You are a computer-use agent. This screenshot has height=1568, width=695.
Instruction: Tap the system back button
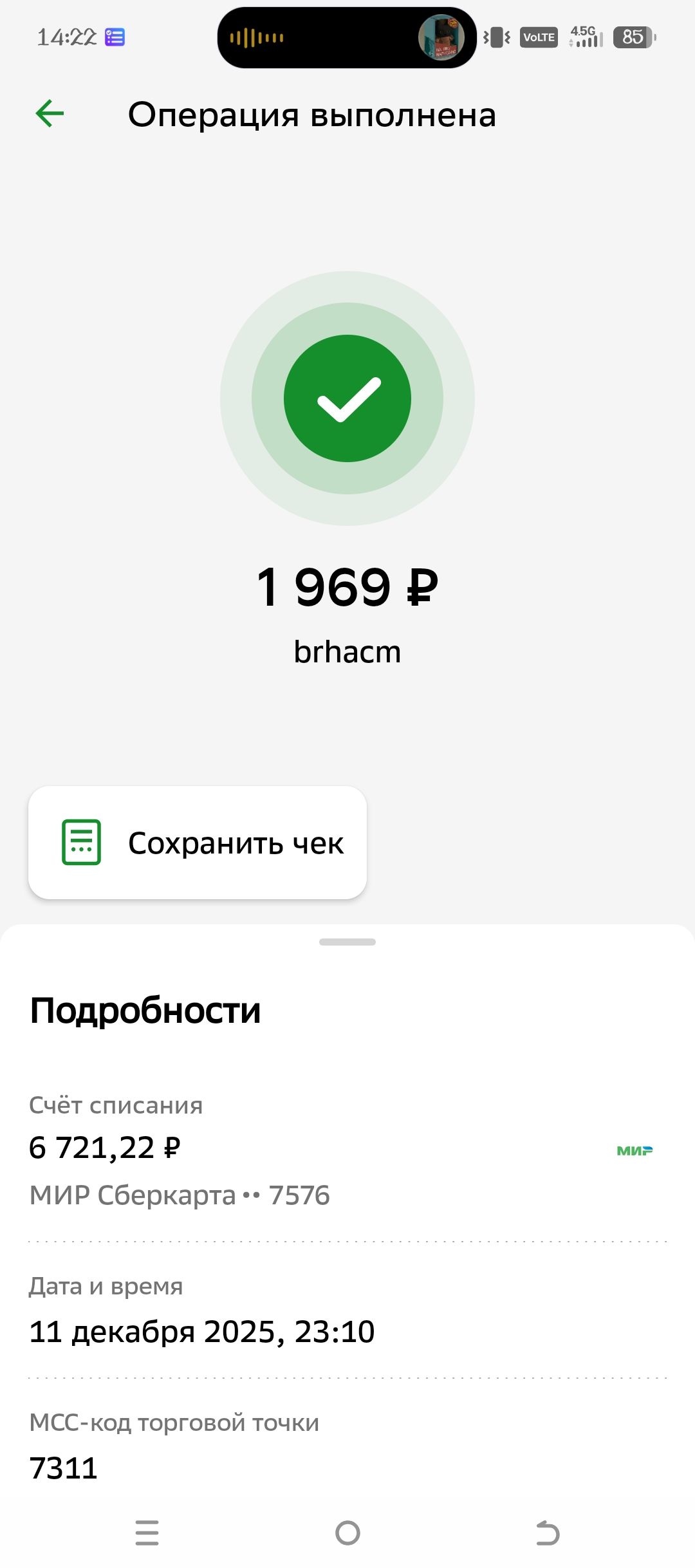coord(548,1533)
